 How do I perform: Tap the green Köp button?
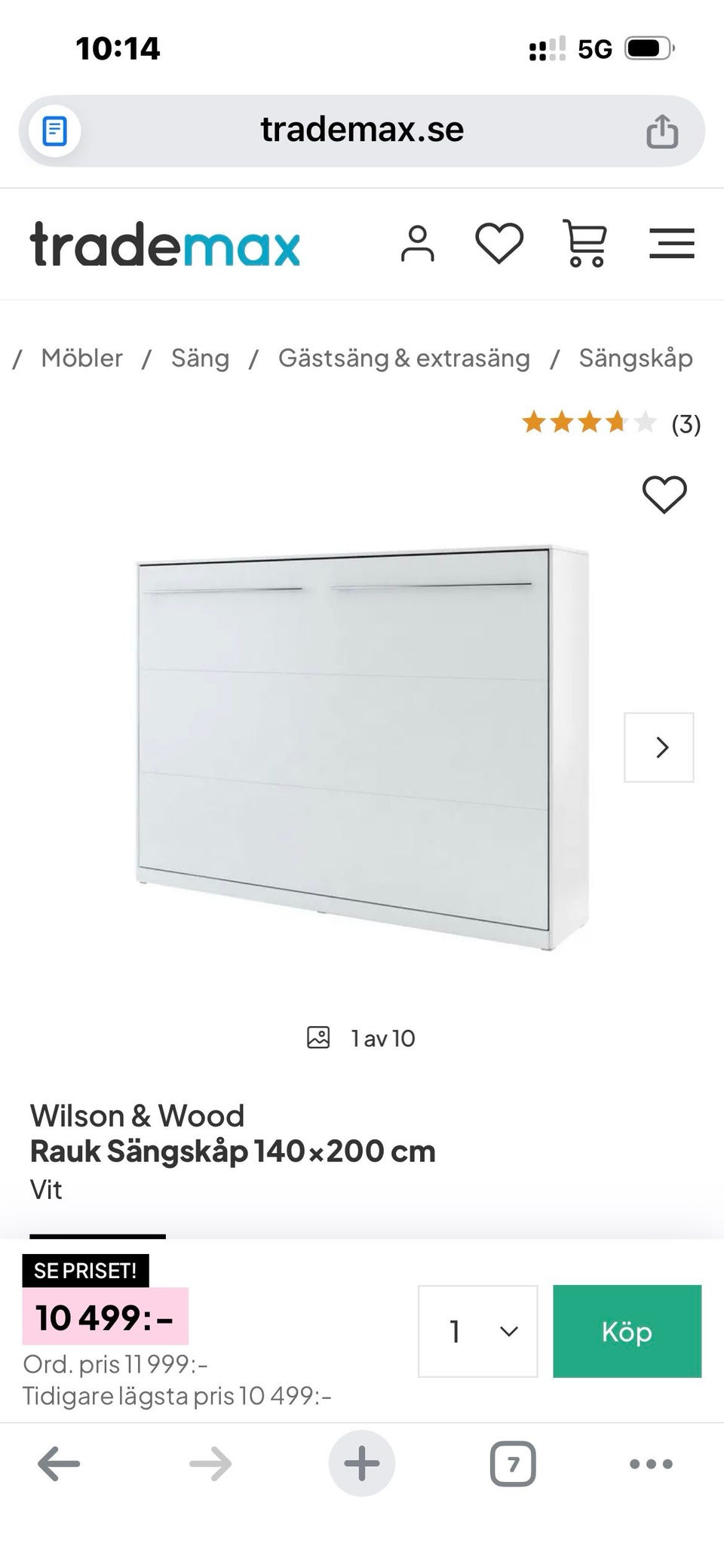(627, 1331)
